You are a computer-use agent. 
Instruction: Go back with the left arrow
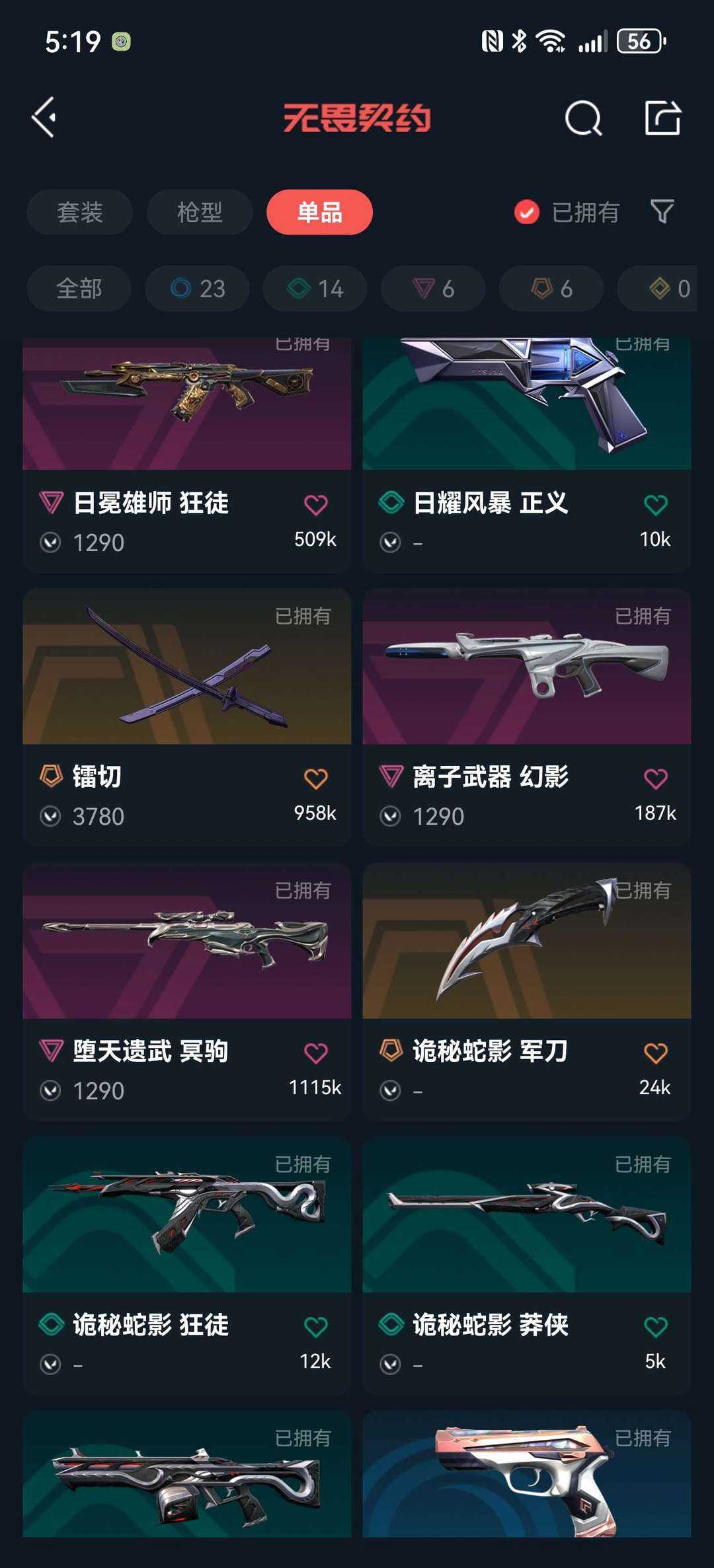43,118
